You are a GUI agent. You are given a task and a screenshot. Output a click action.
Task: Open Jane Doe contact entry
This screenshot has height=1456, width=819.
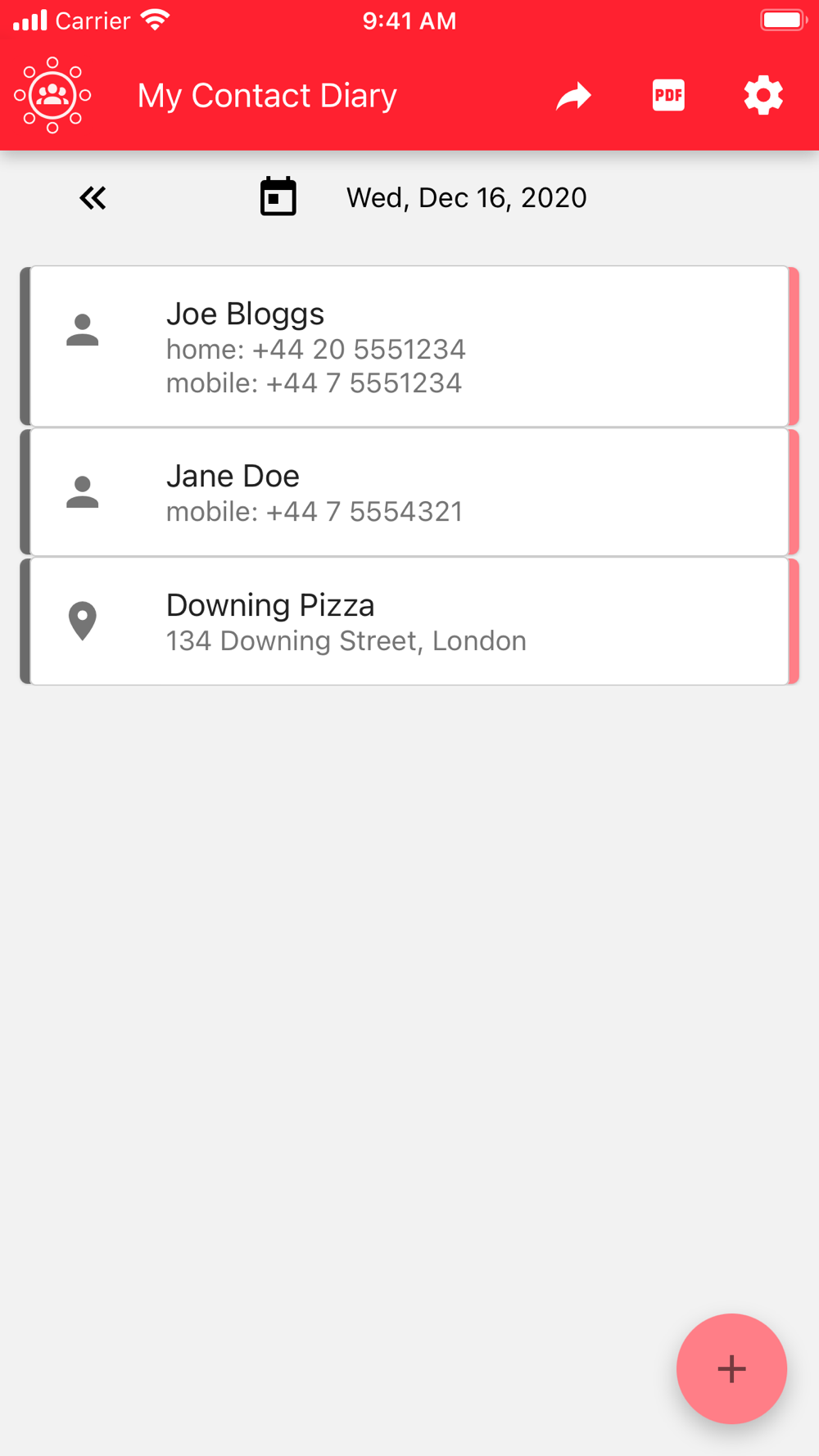pos(409,492)
